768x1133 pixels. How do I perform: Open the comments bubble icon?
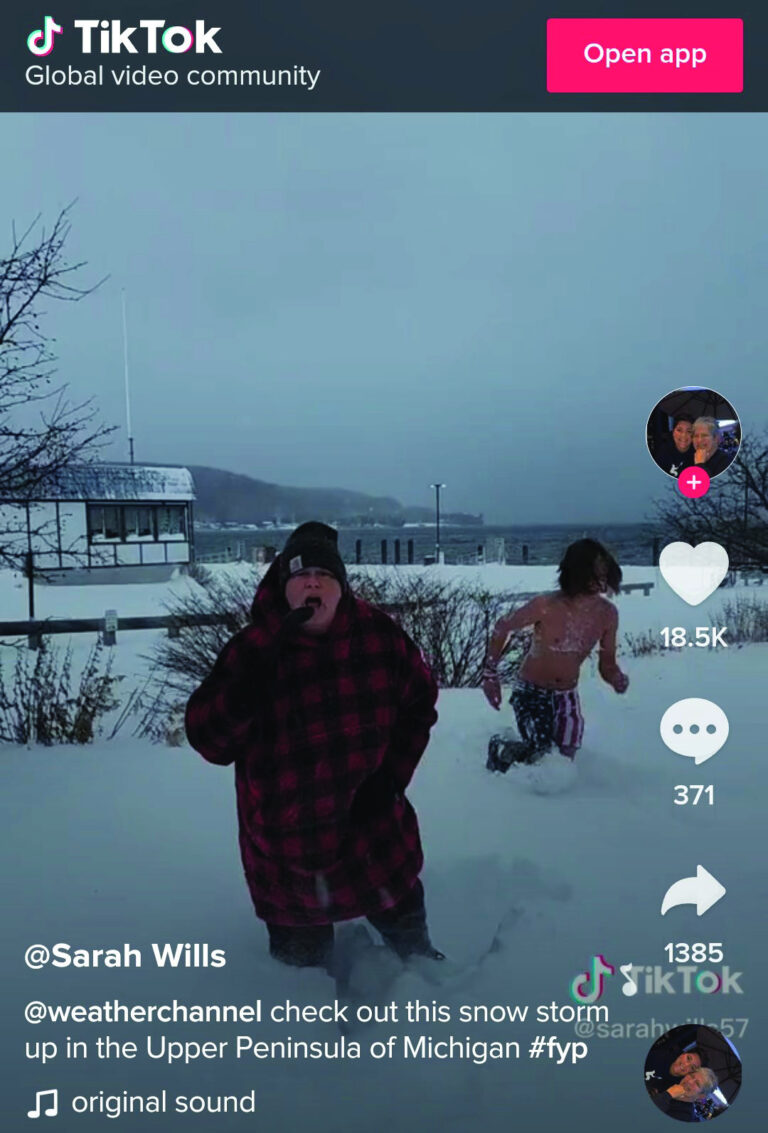[694, 732]
